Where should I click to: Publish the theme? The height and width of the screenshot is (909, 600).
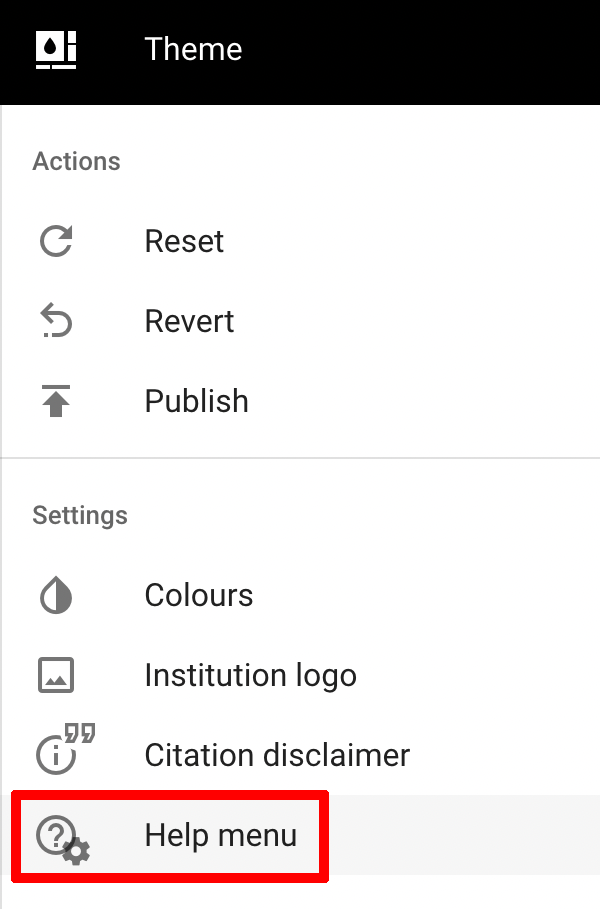click(196, 402)
